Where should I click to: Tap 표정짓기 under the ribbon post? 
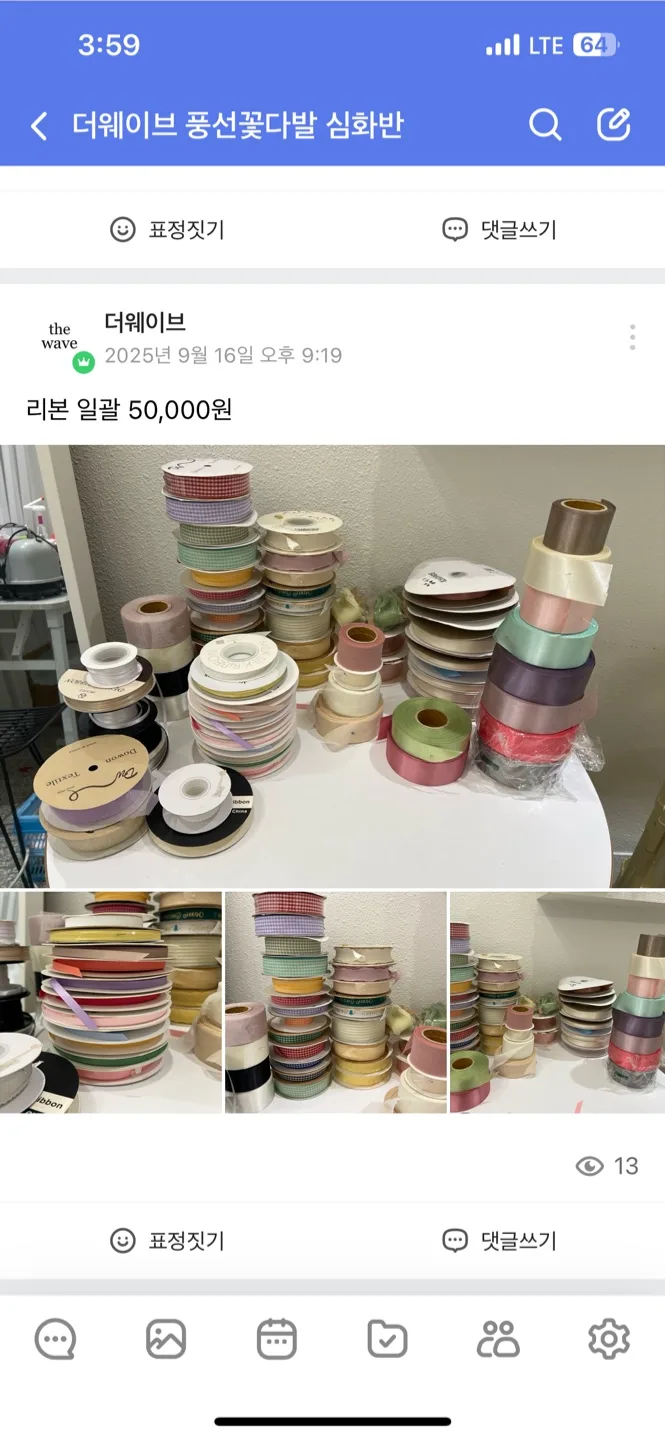coord(167,1241)
